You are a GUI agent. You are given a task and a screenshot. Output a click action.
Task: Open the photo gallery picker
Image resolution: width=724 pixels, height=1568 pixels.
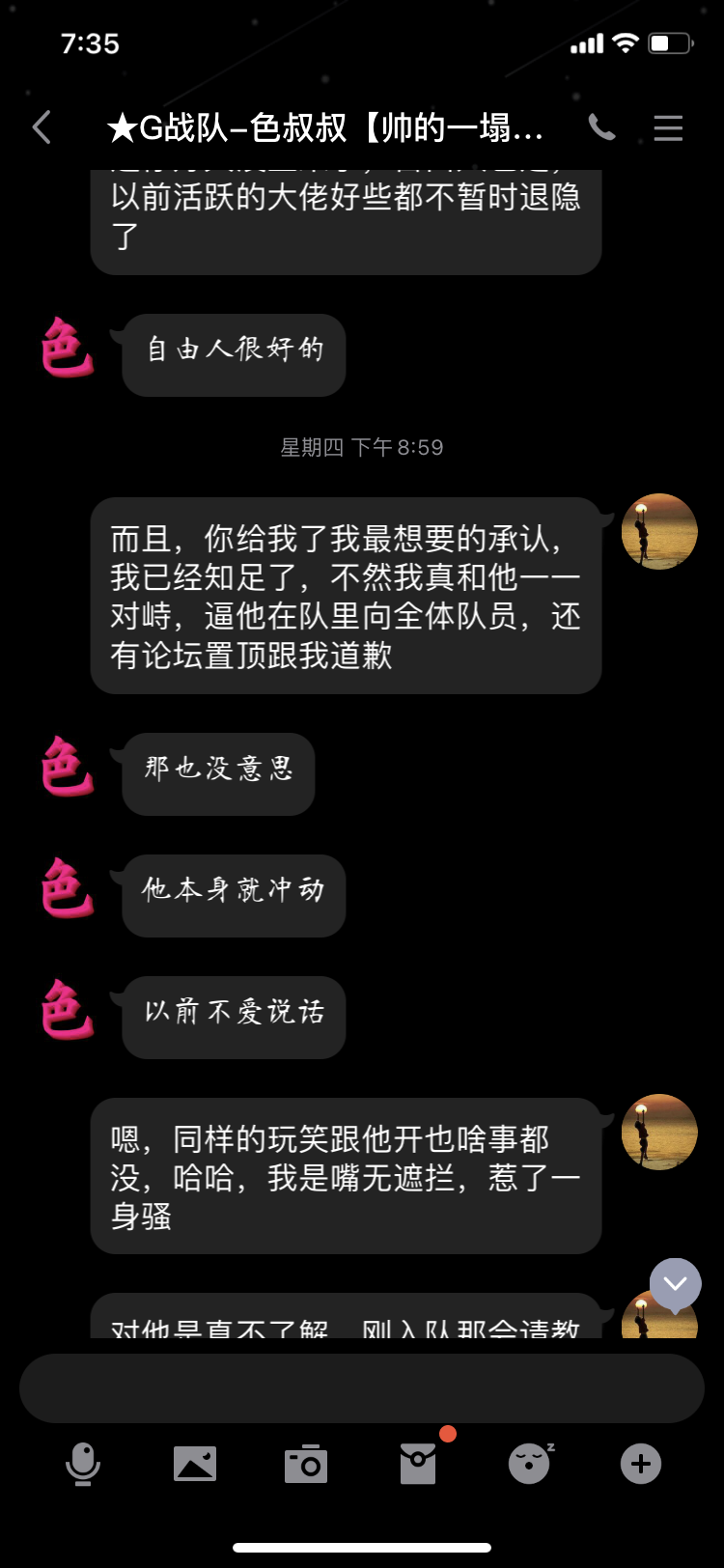(195, 1464)
